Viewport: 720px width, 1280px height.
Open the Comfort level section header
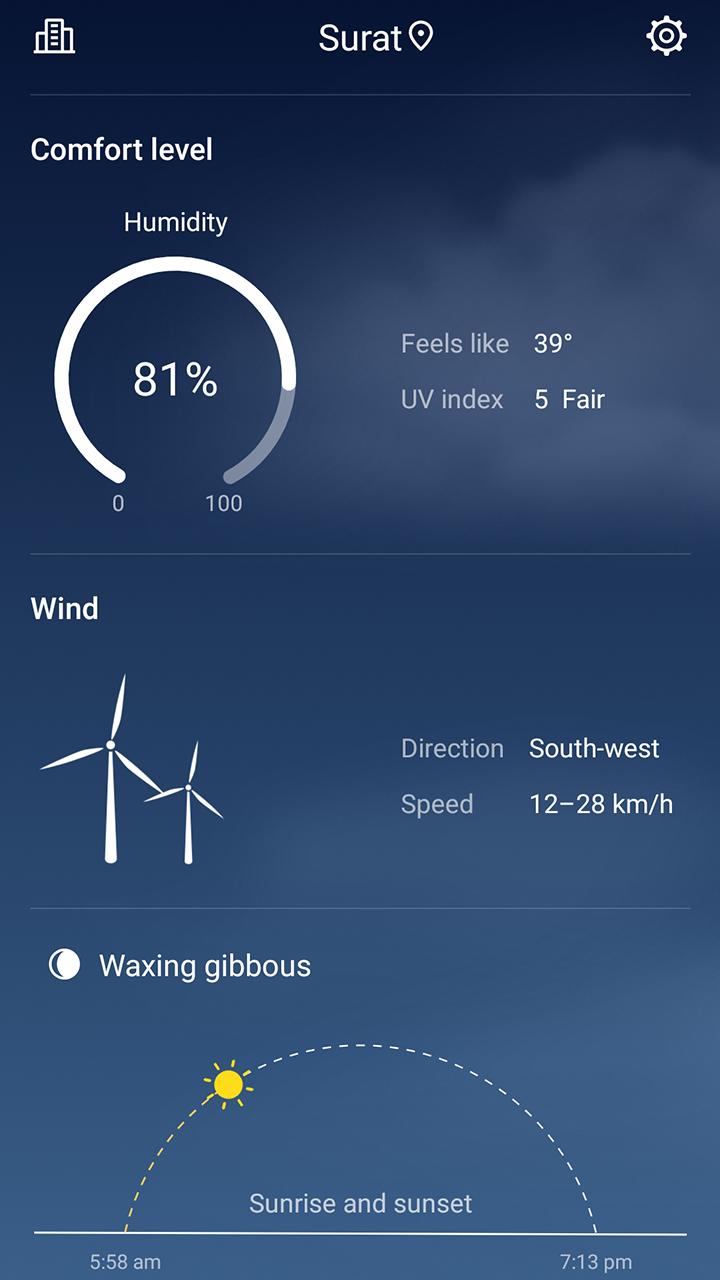(123, 149)
